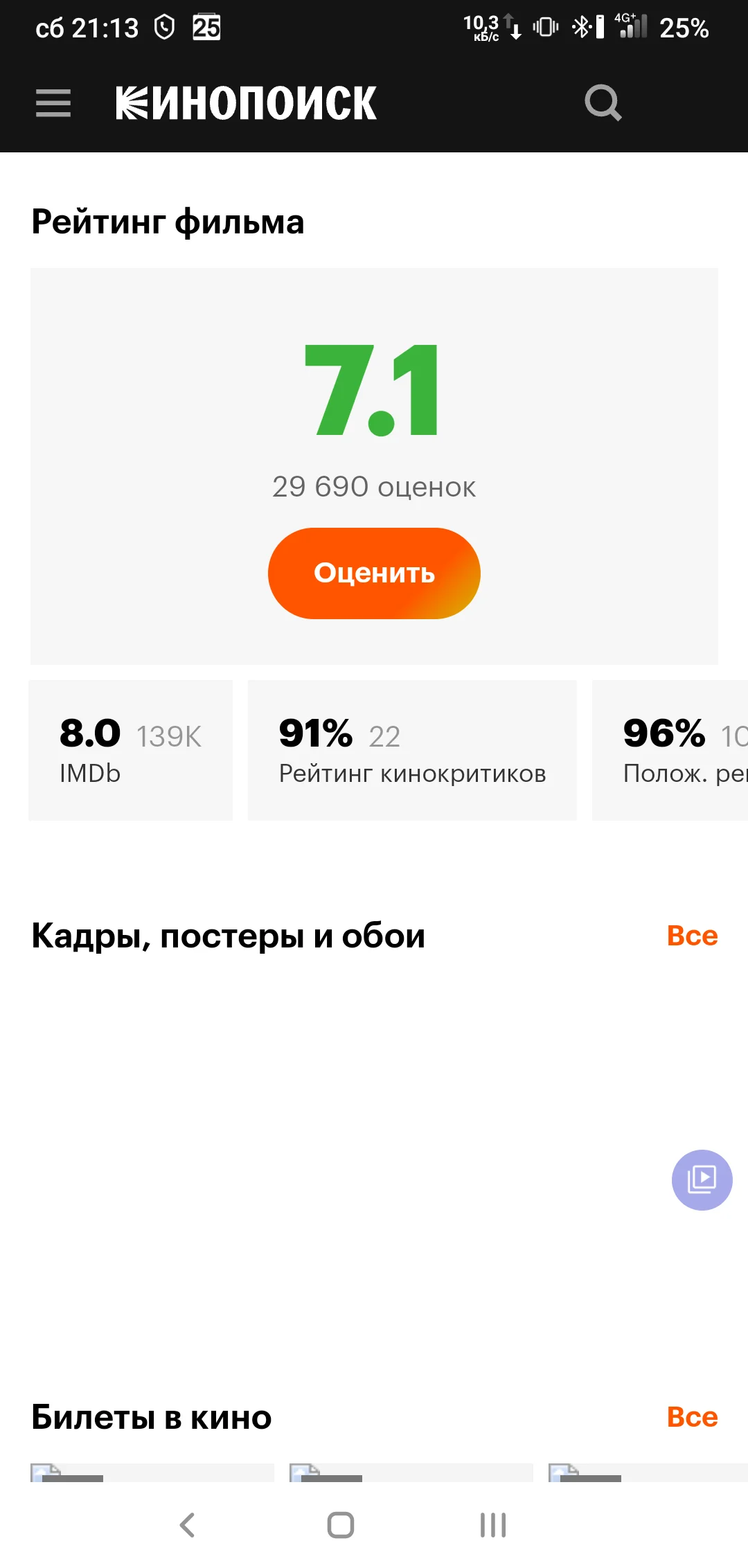The width and height of the screenshot is (748, 1568).
Task: Open the hamburger navigation menu
Action: [x=53, y=102]
